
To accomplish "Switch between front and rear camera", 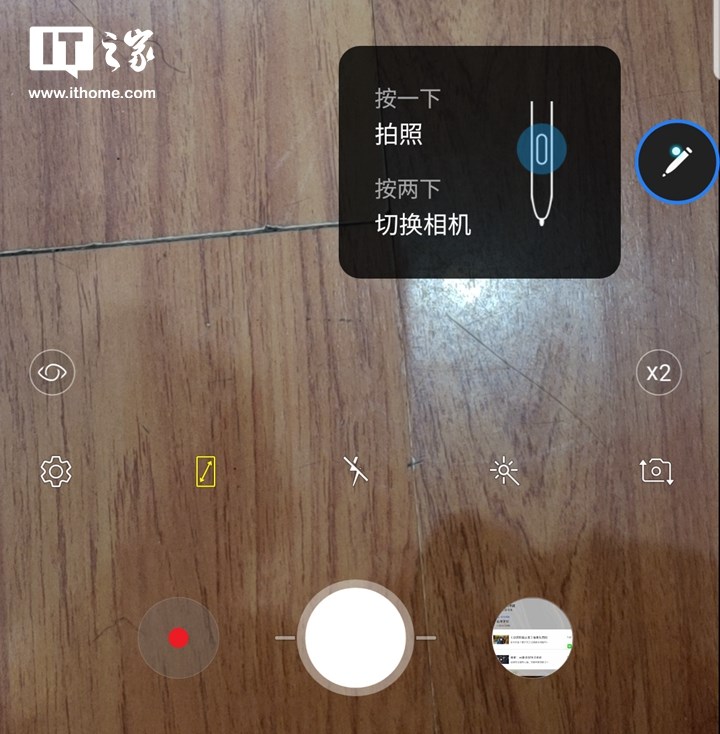I will pos(656,471).
